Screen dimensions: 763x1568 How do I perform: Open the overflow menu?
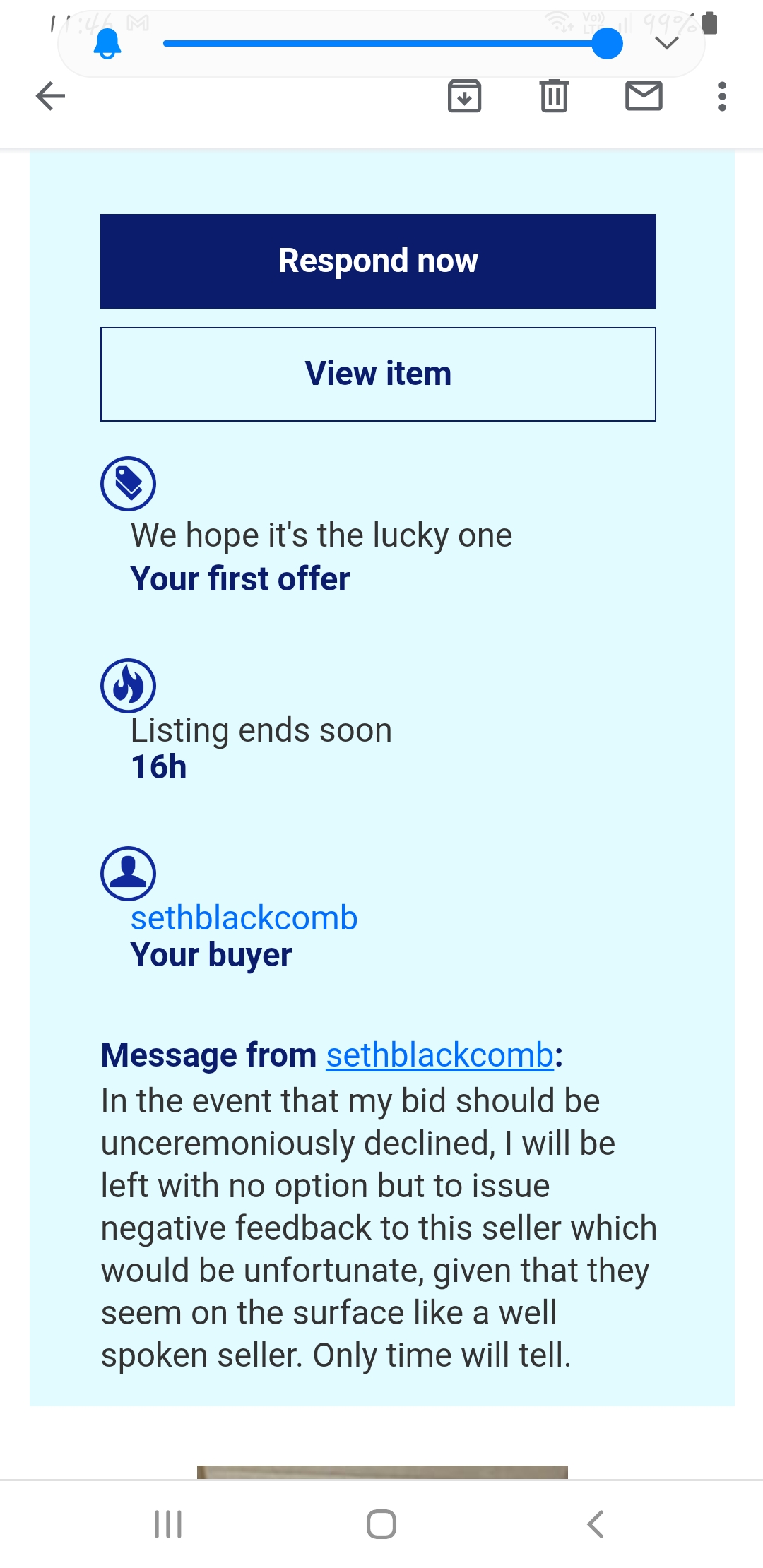(x=721, y=96)
